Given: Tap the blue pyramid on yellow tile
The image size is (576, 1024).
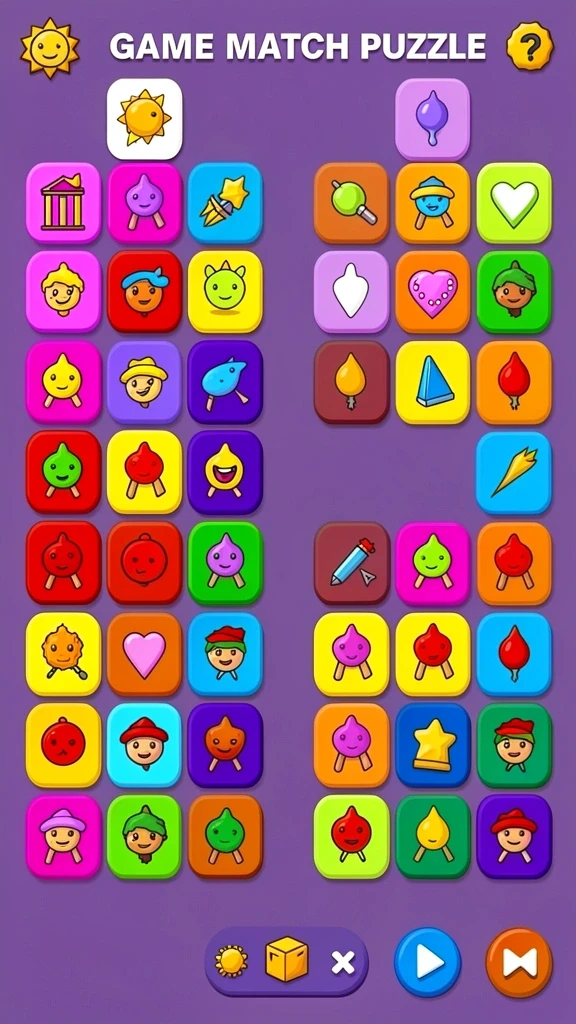Looking at the screenshot, I should (x=433, y=383).
